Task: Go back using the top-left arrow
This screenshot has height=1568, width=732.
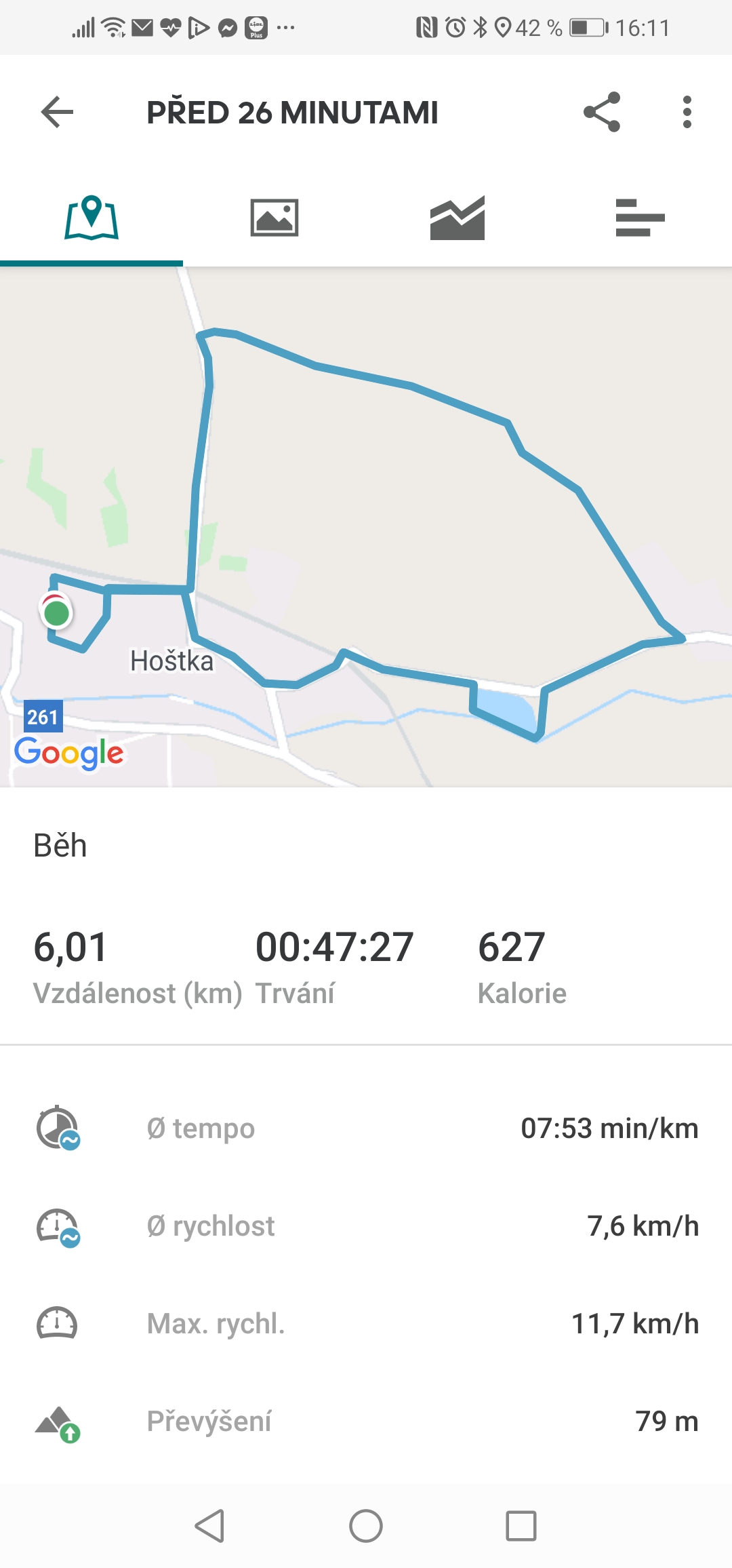Action: coord(57,112)
